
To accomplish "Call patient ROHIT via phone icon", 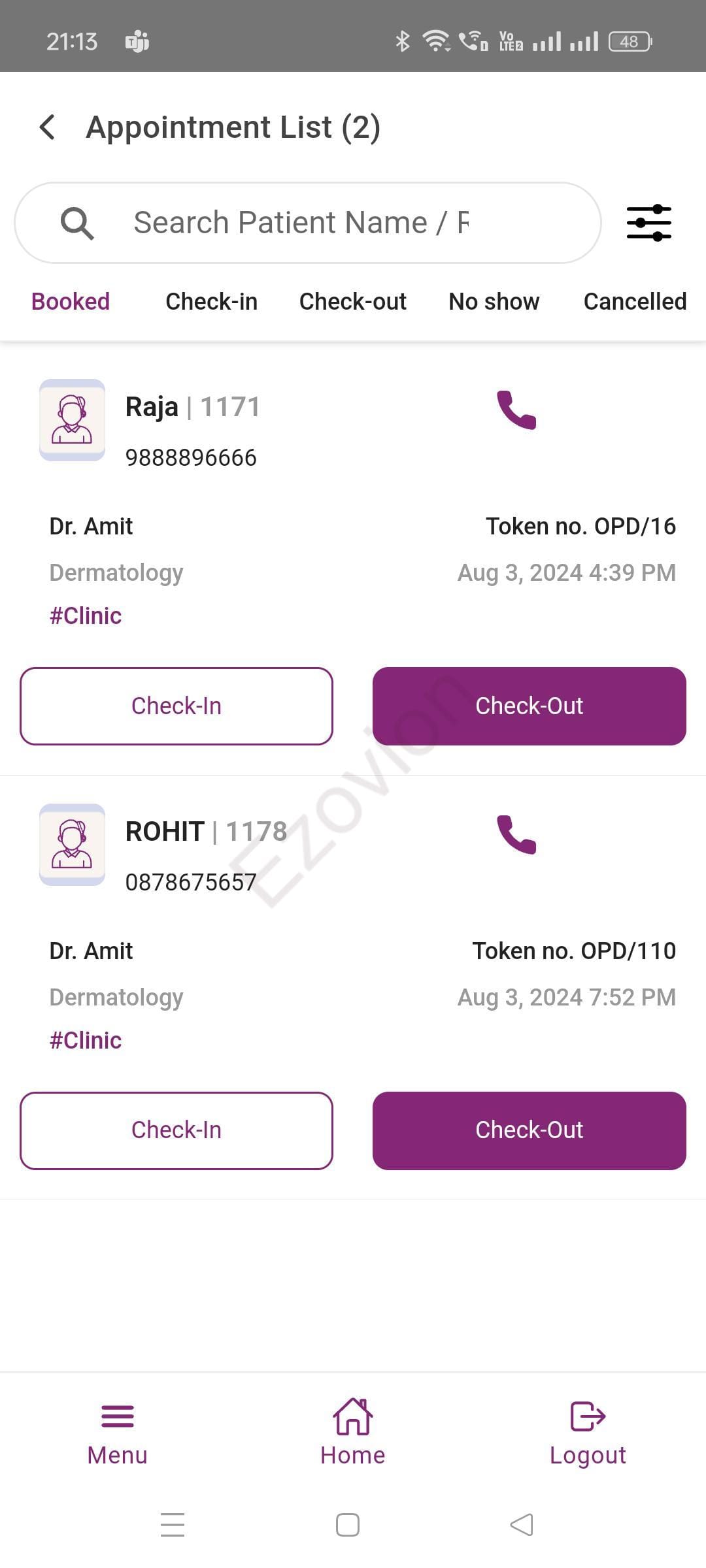I will (516, 834).
